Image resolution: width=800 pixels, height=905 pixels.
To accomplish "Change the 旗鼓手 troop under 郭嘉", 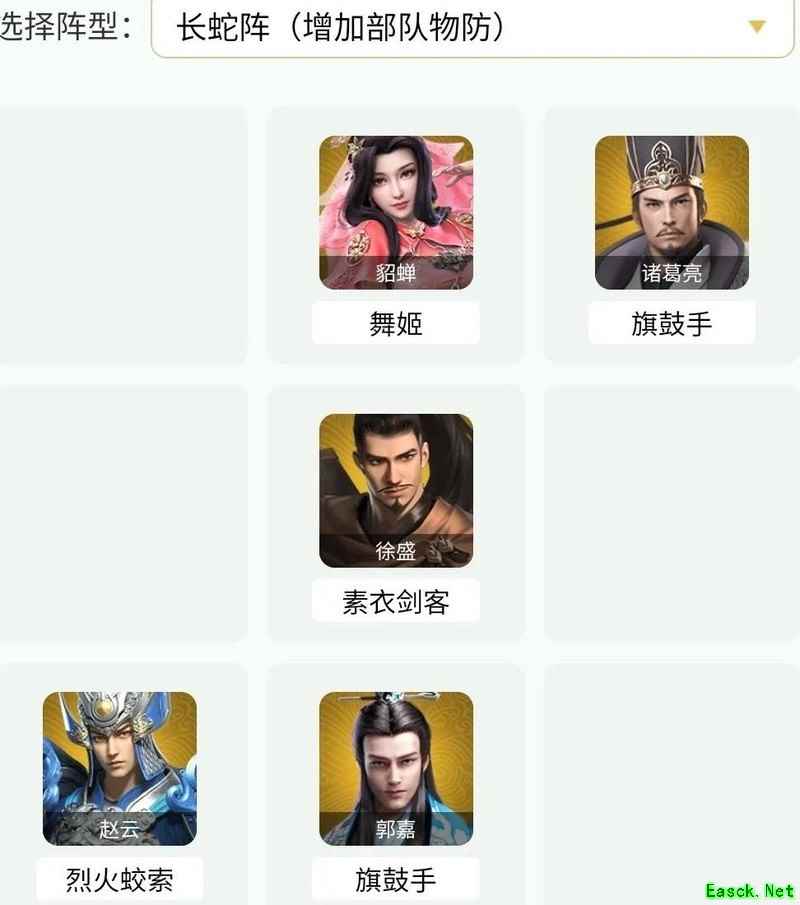I will click(396, 879).
